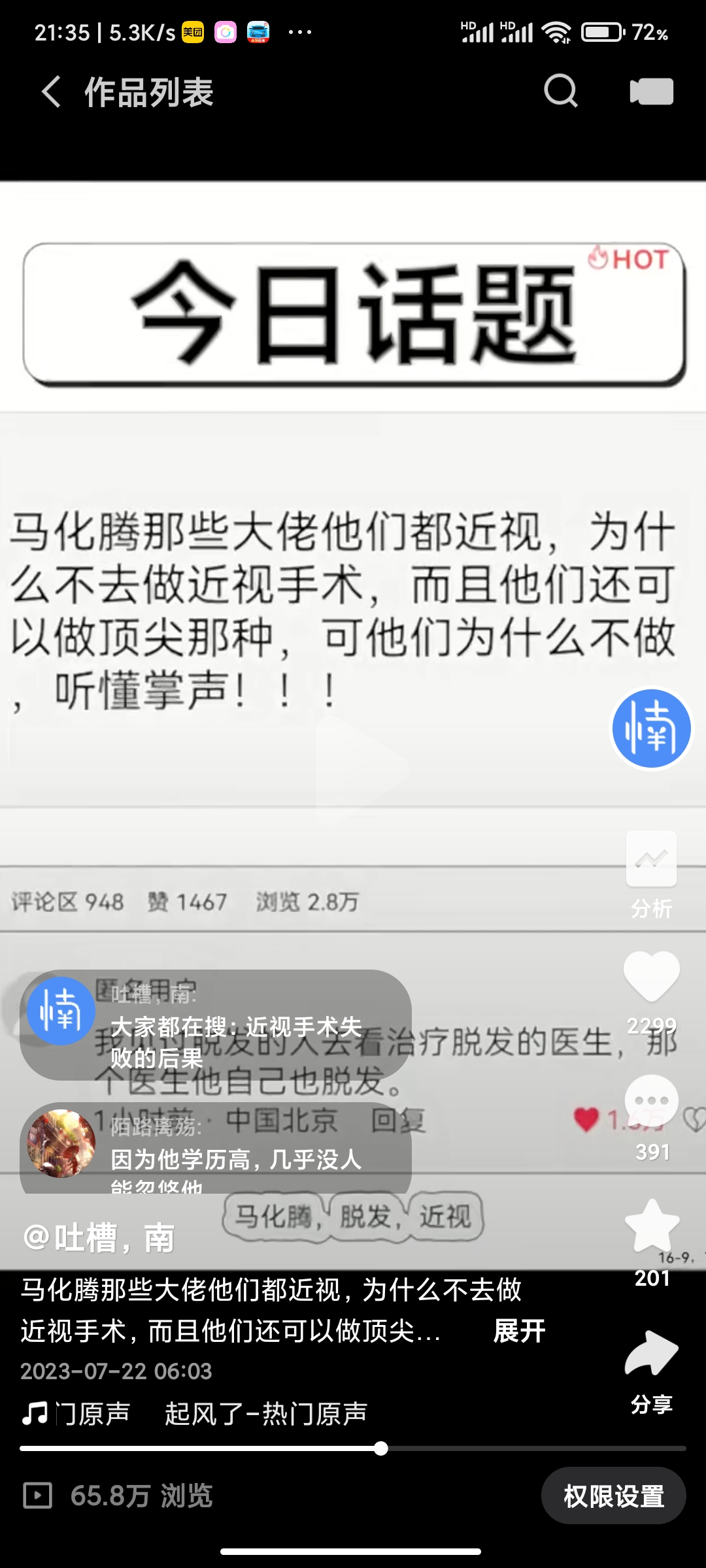706x1568 pixels.
Task: Open the 起风了-热门原声 music track
Action: click(265, 1414)
